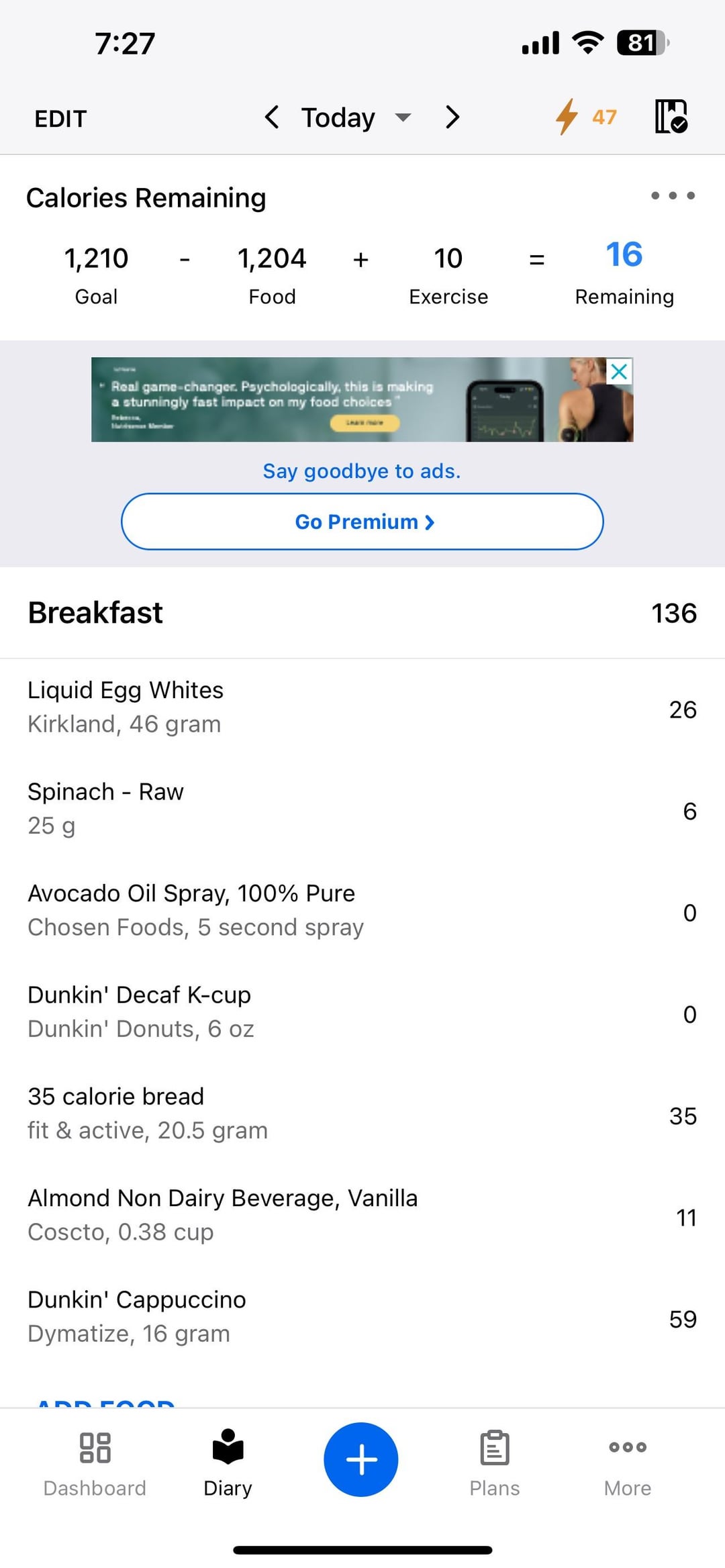The height and width of the screenshot is (1568, 725).
Task: Open the More tab
Action: (628, 1463)
